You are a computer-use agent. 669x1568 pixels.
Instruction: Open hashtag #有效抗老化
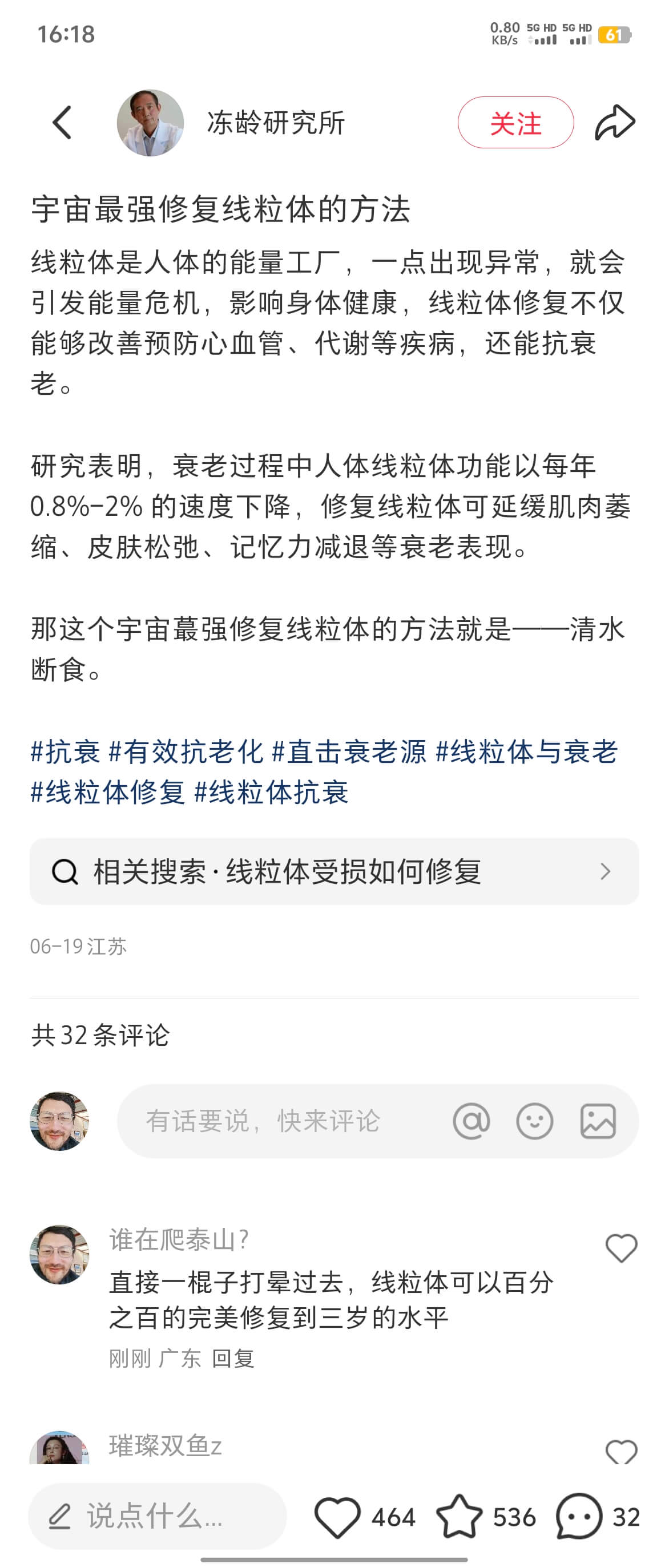tap(186, 751)
